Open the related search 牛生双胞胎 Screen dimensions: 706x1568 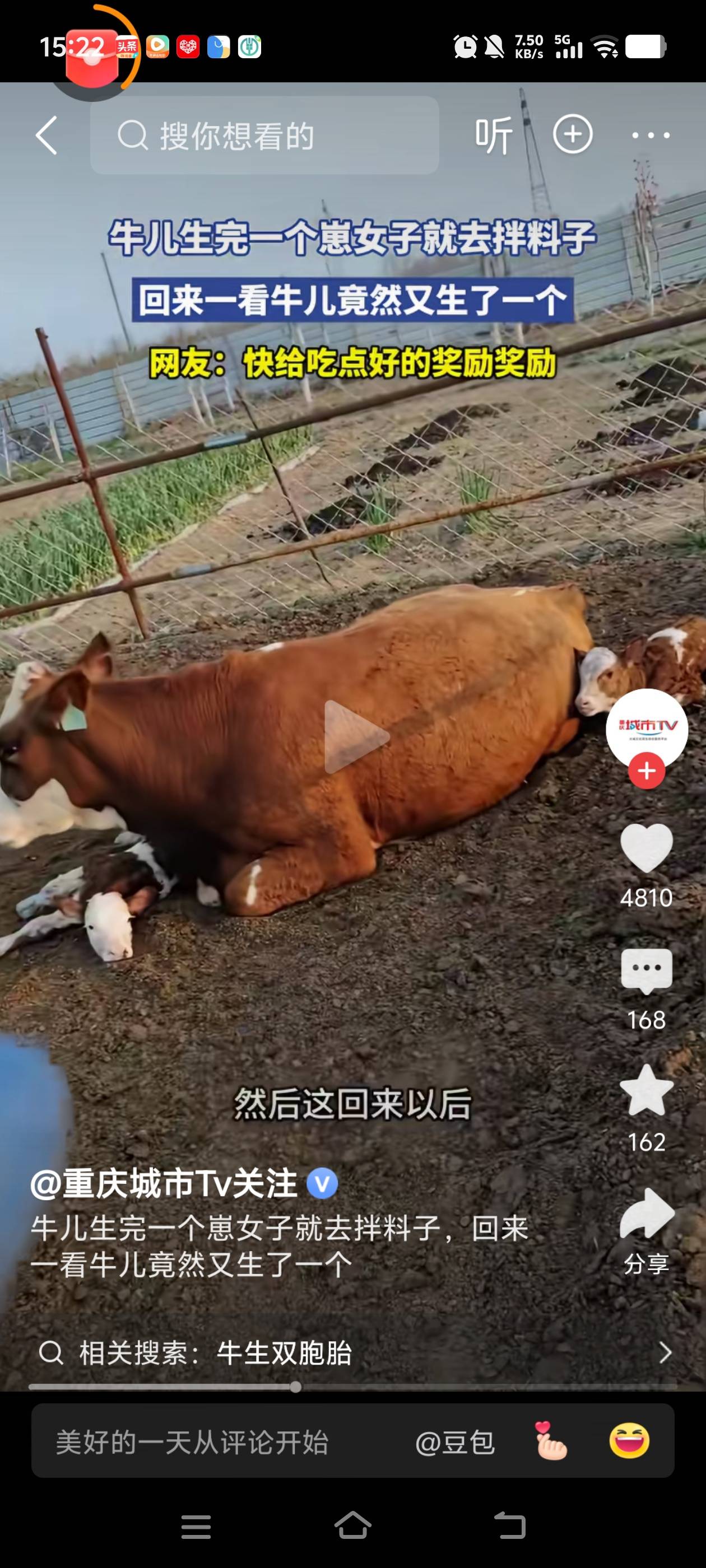tap(284, 1353)
